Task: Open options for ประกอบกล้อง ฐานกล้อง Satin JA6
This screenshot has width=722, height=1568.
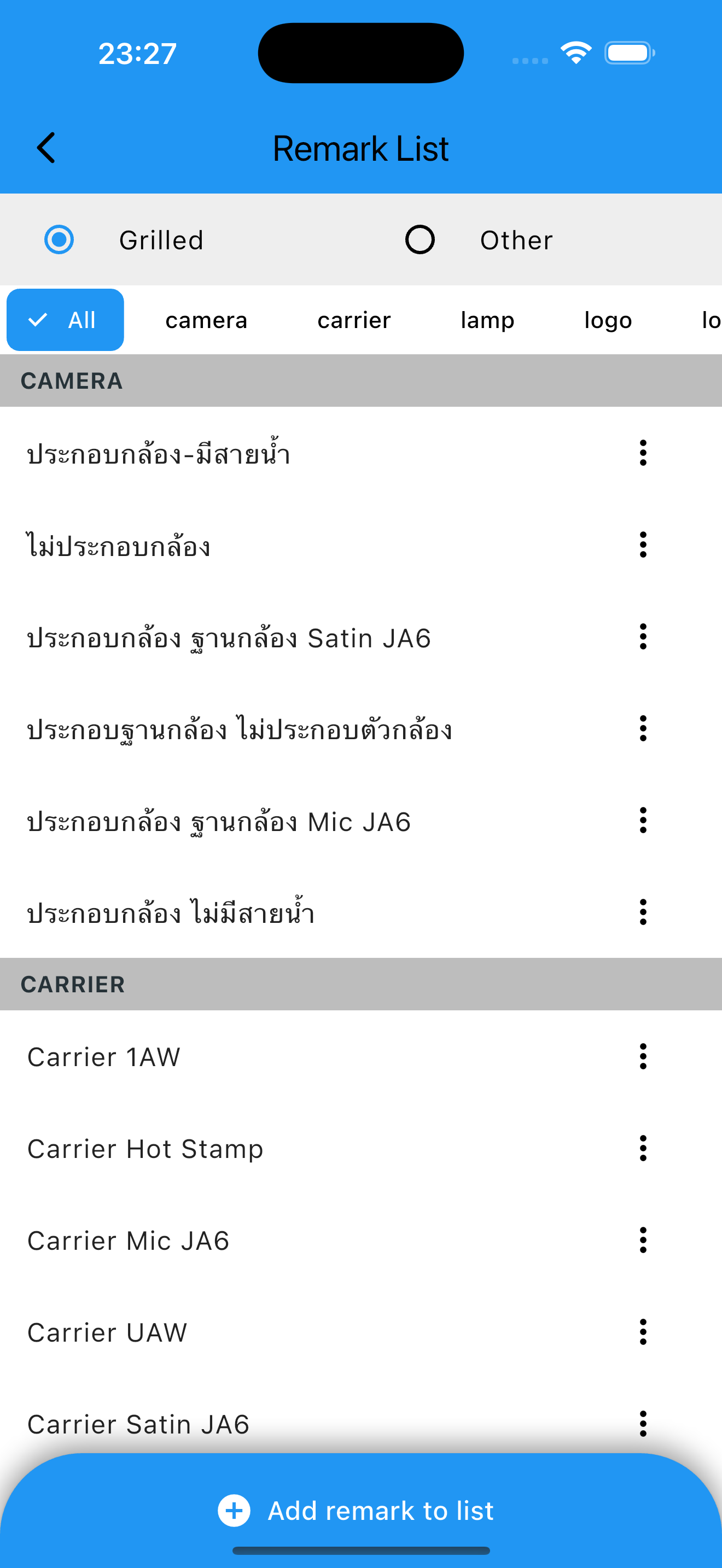Action: (643, 637)
